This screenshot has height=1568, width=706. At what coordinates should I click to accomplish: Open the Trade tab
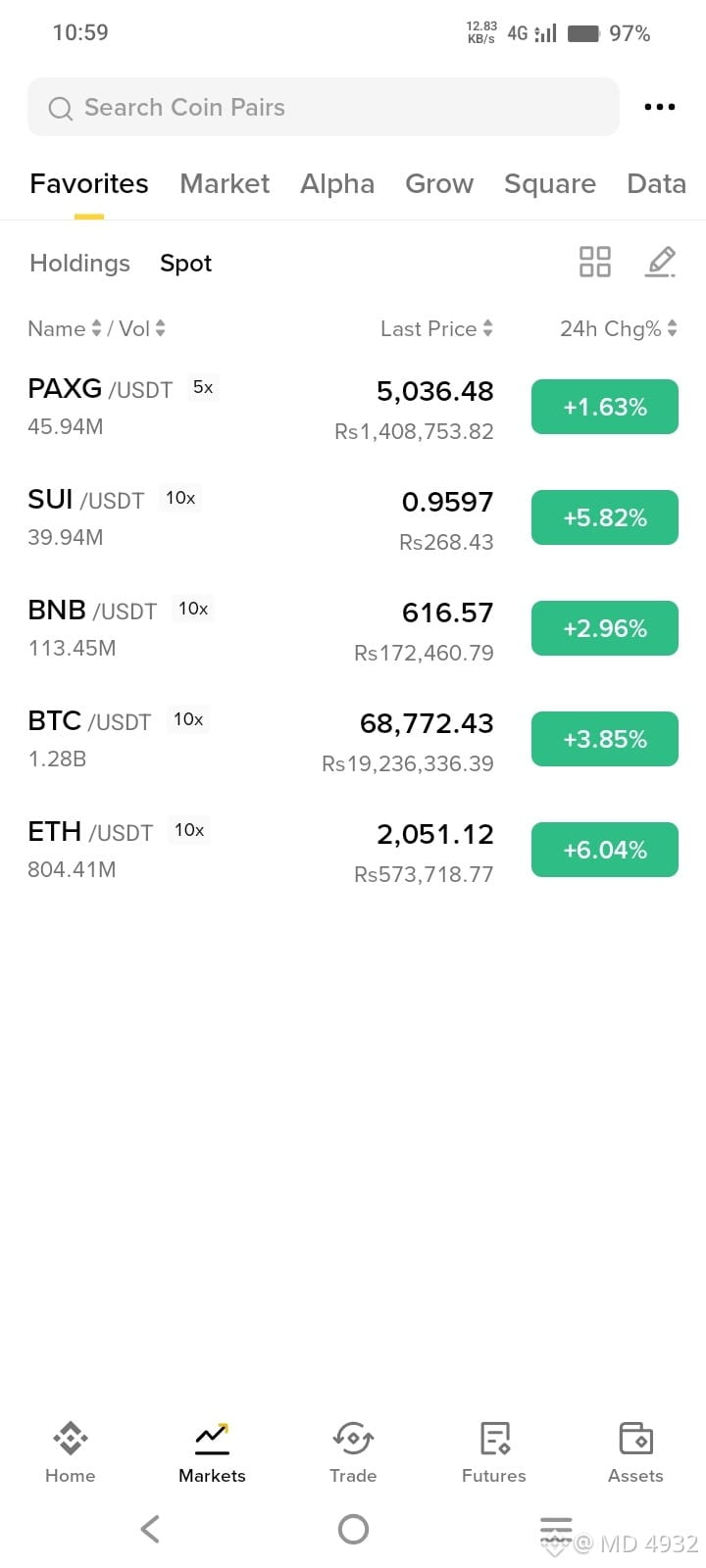coord(353,1452)
